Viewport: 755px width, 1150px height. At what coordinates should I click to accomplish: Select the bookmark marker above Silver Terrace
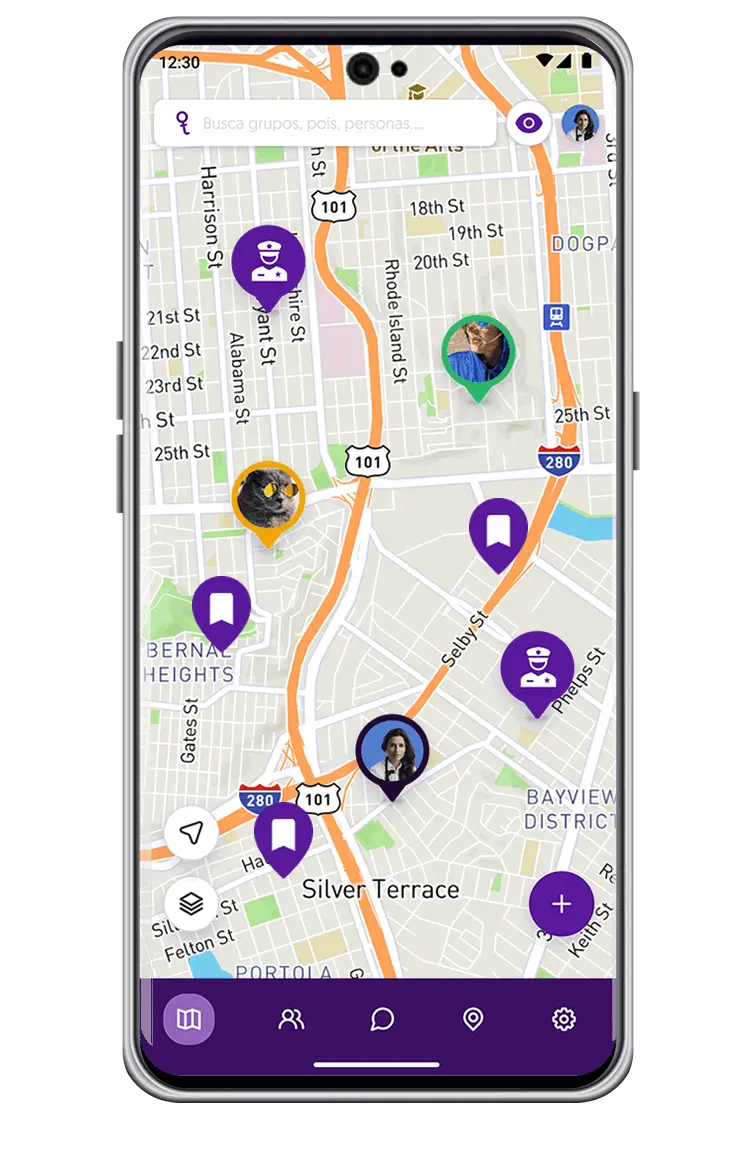pyautogui.click(x=283, y=833)
